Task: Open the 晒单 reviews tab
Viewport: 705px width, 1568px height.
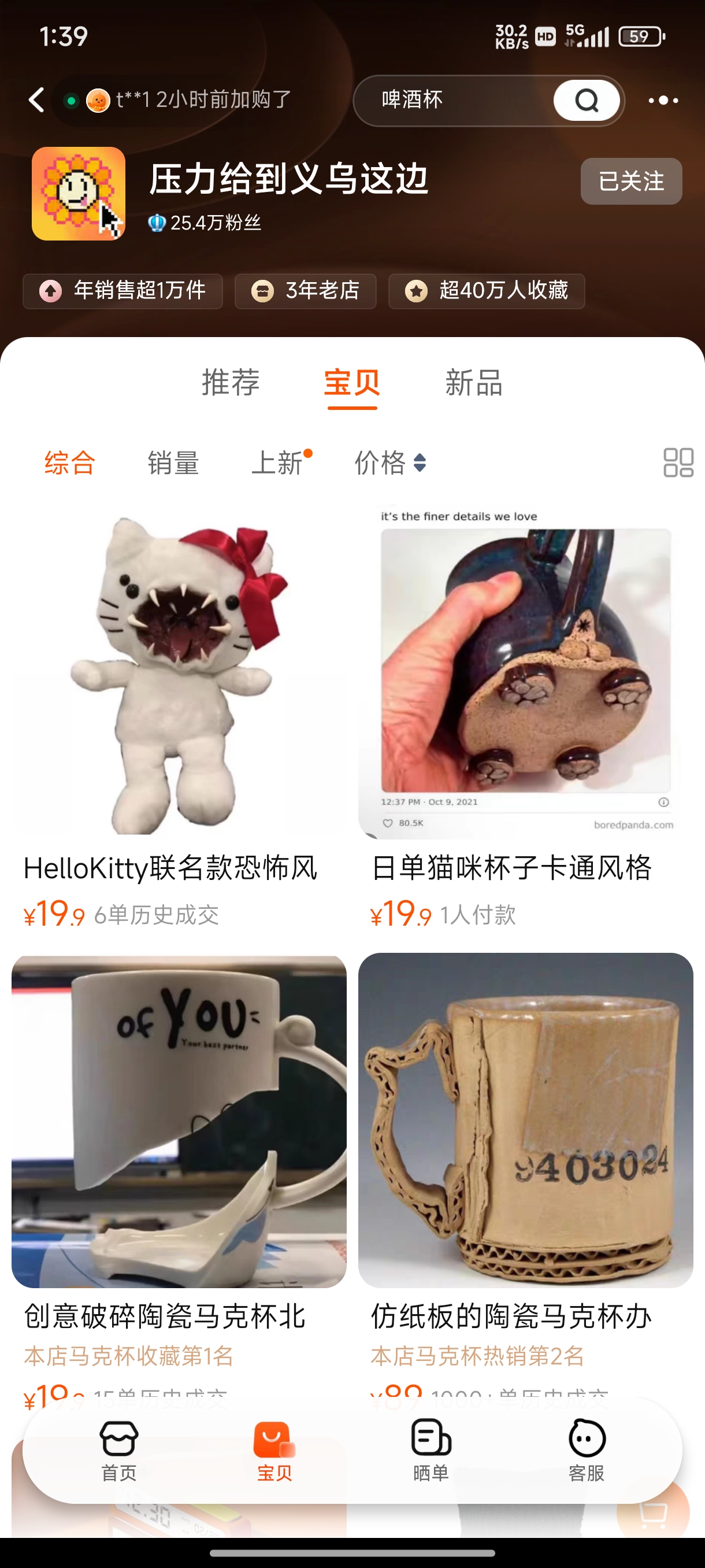Action: click(431, 1451)
